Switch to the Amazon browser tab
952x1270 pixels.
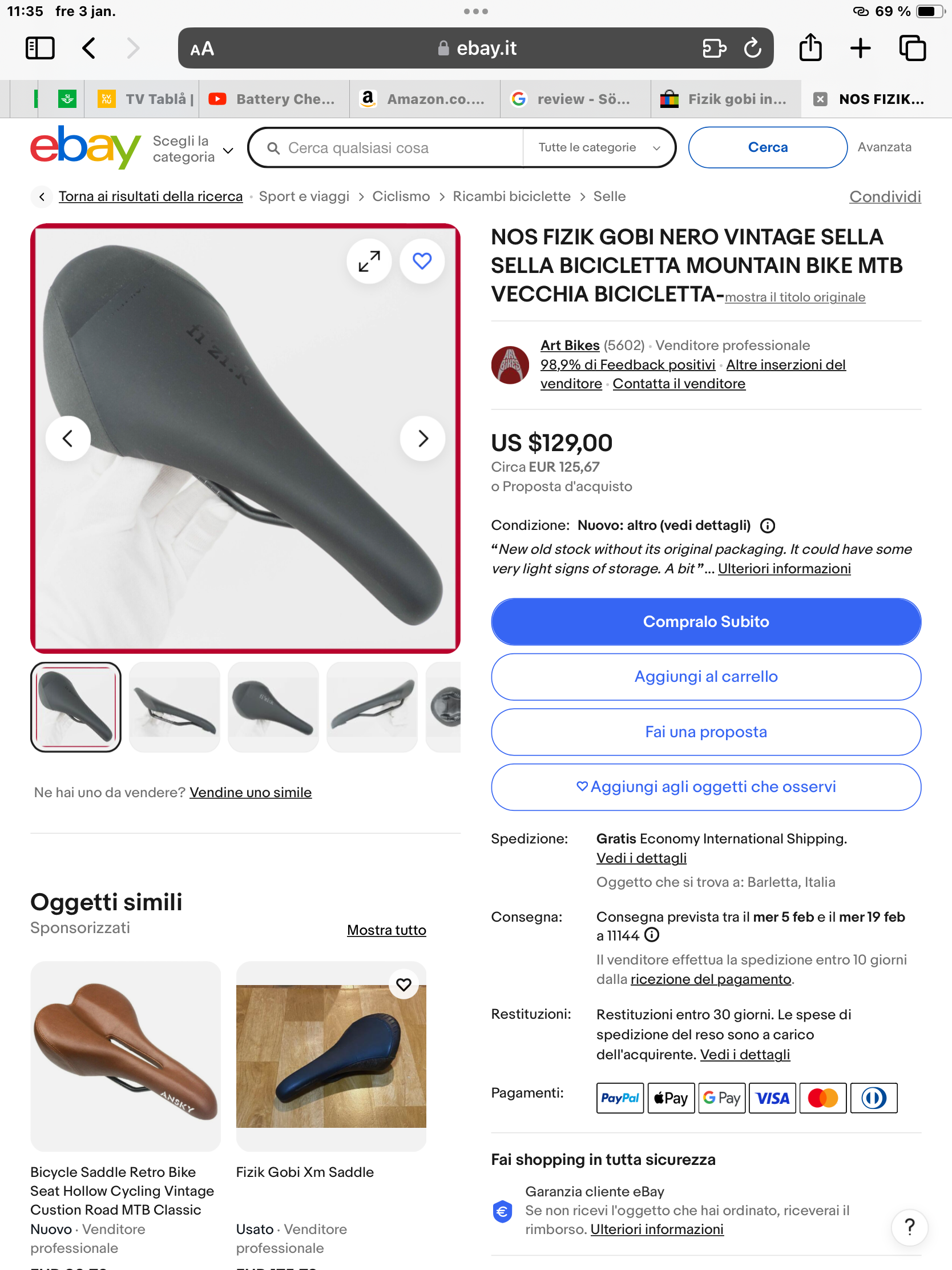[425, 99]
